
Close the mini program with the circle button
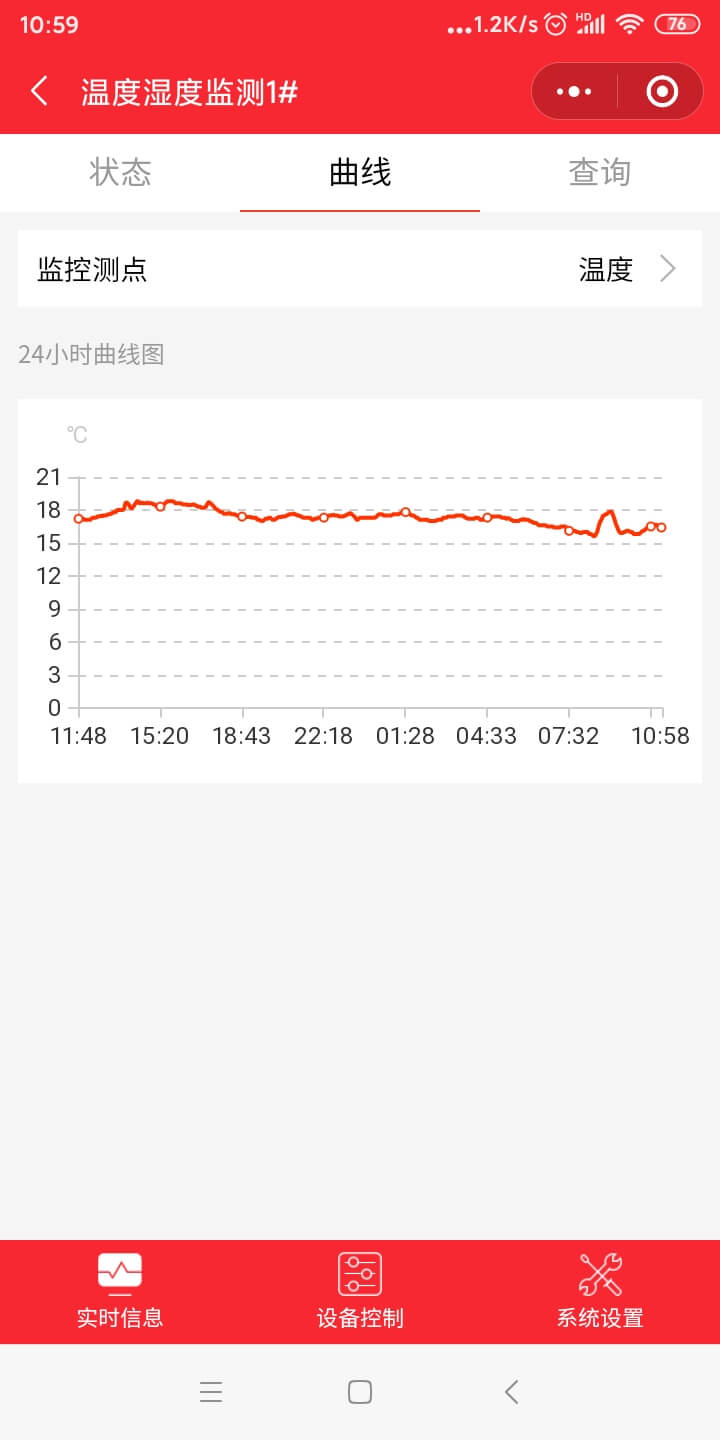[x=662, y=92]
